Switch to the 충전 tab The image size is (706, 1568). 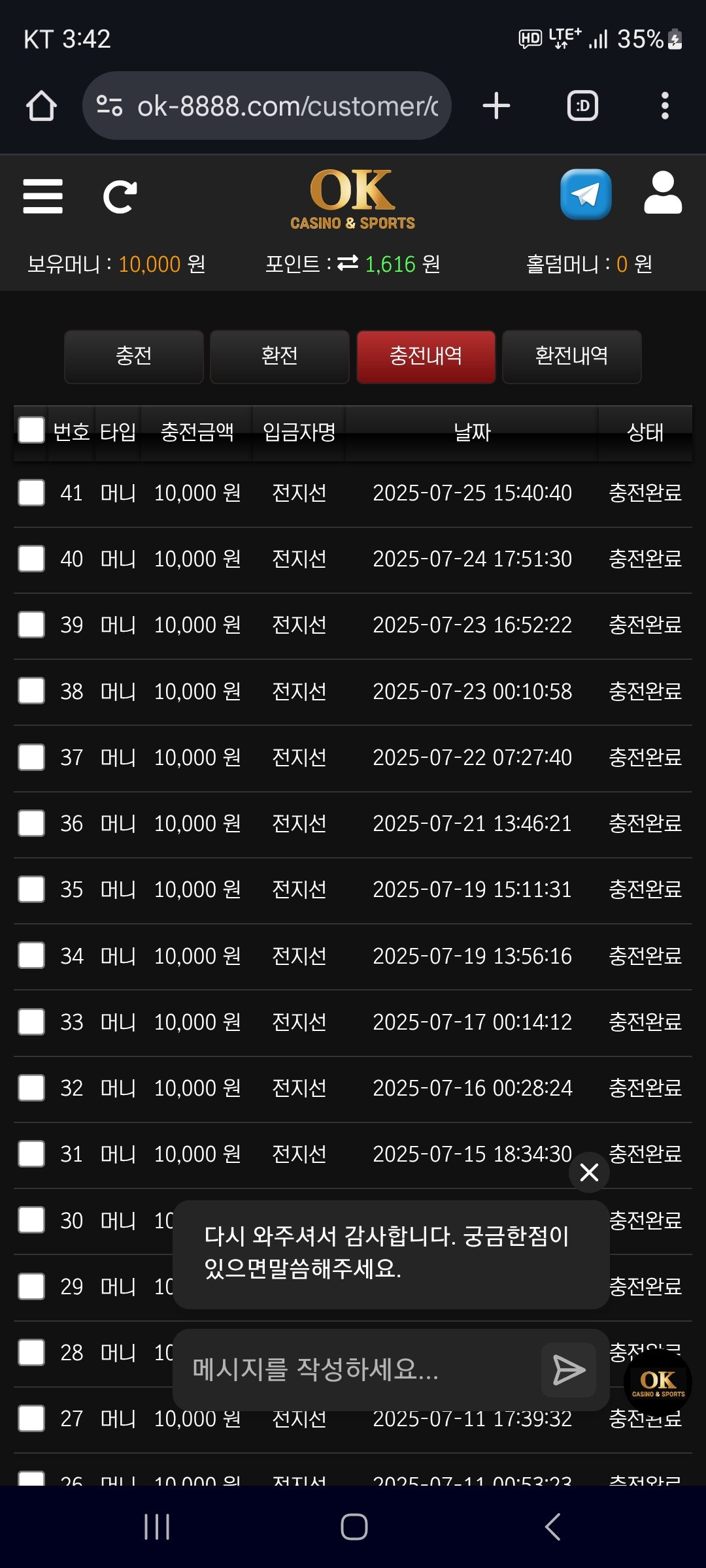[x=134, y=356]
